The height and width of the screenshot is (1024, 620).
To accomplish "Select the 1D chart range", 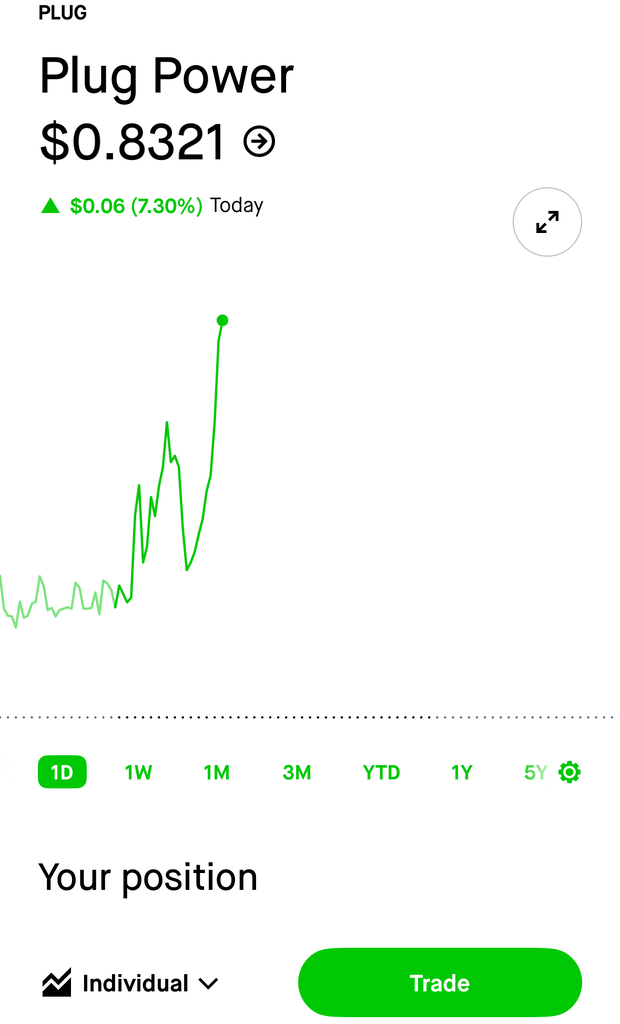I will tap(62, 772).
